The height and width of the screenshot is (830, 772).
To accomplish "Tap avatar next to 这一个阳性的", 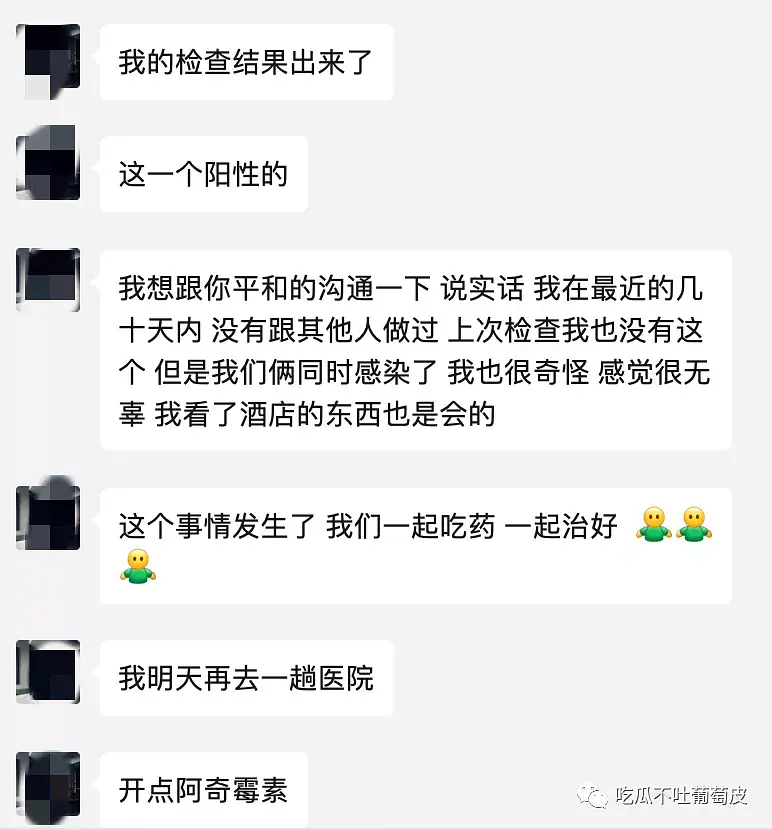I will click(x=48, y=162).
